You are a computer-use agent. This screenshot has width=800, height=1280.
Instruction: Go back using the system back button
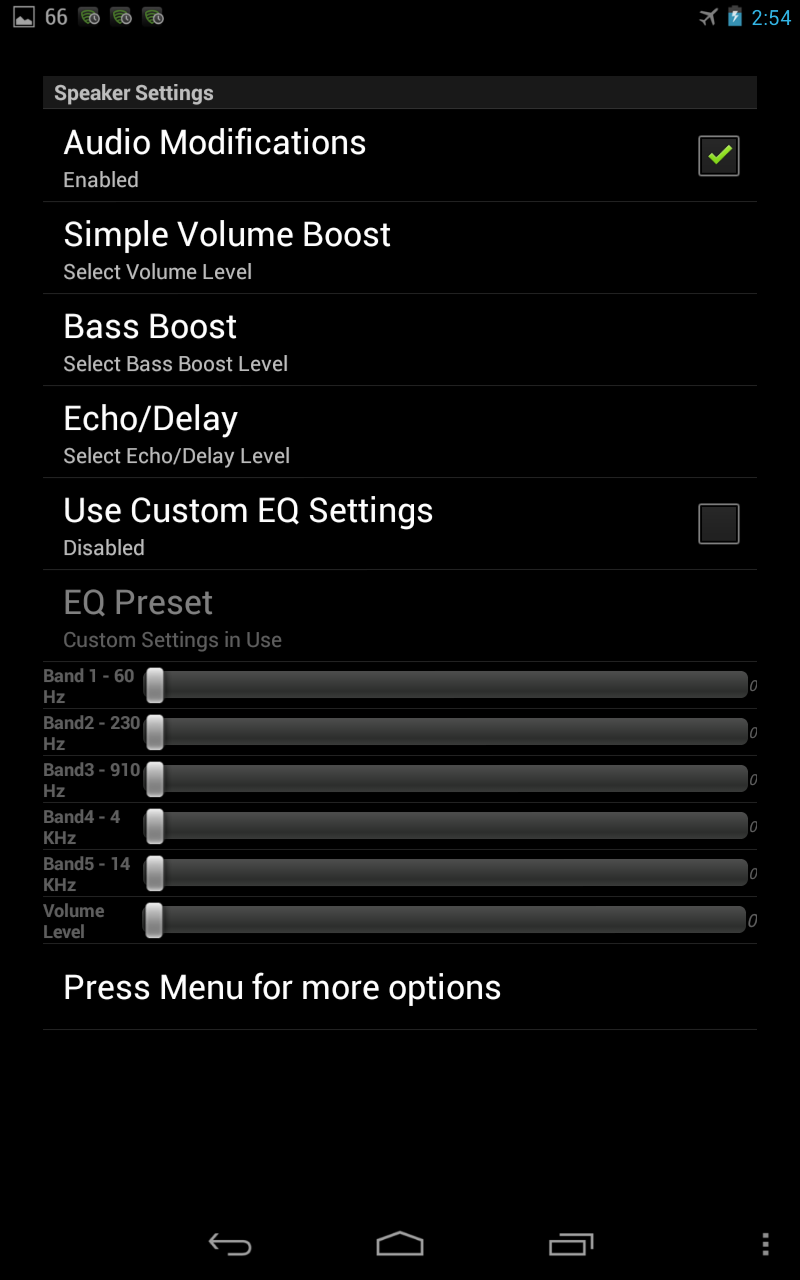230,1244
